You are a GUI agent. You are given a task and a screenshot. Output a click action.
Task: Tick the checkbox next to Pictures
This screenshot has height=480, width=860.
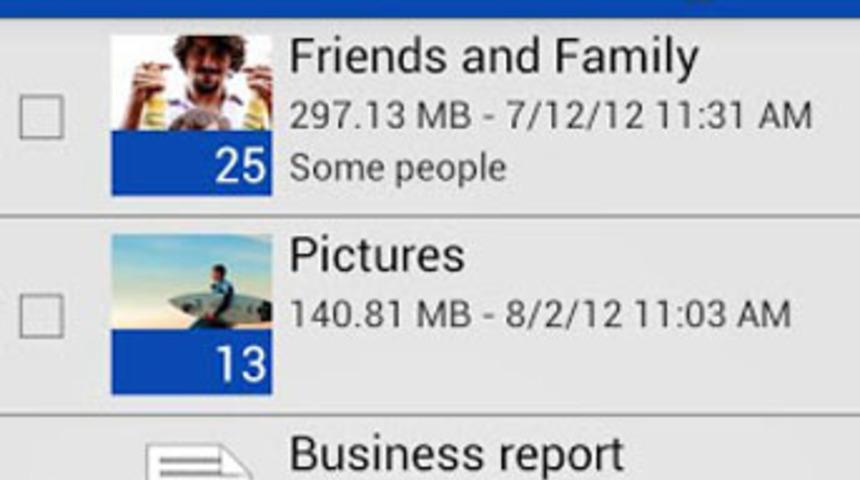[42, 315]
